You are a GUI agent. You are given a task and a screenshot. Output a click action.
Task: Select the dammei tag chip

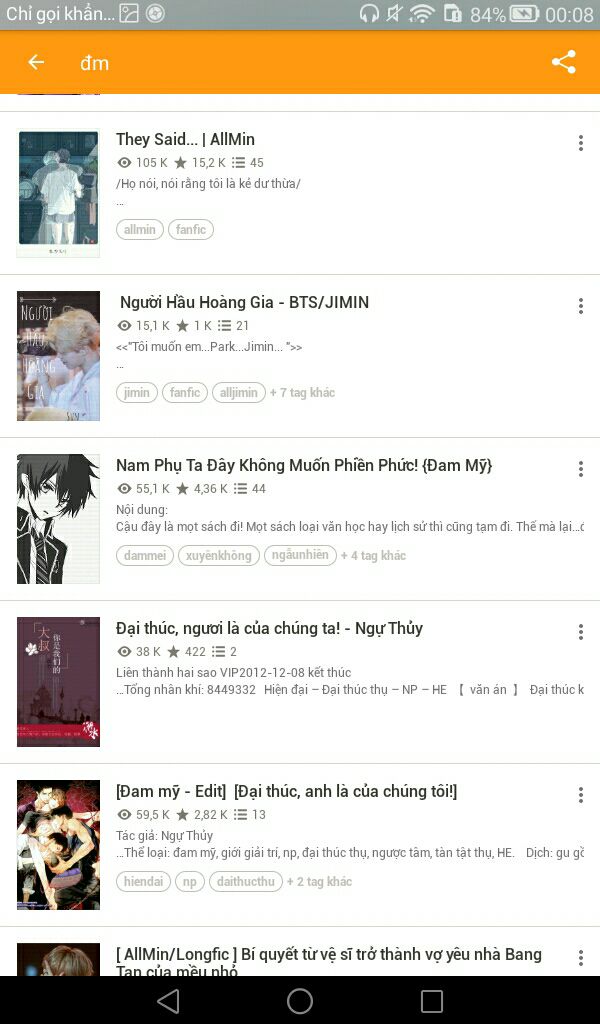(x=145, y=555)
